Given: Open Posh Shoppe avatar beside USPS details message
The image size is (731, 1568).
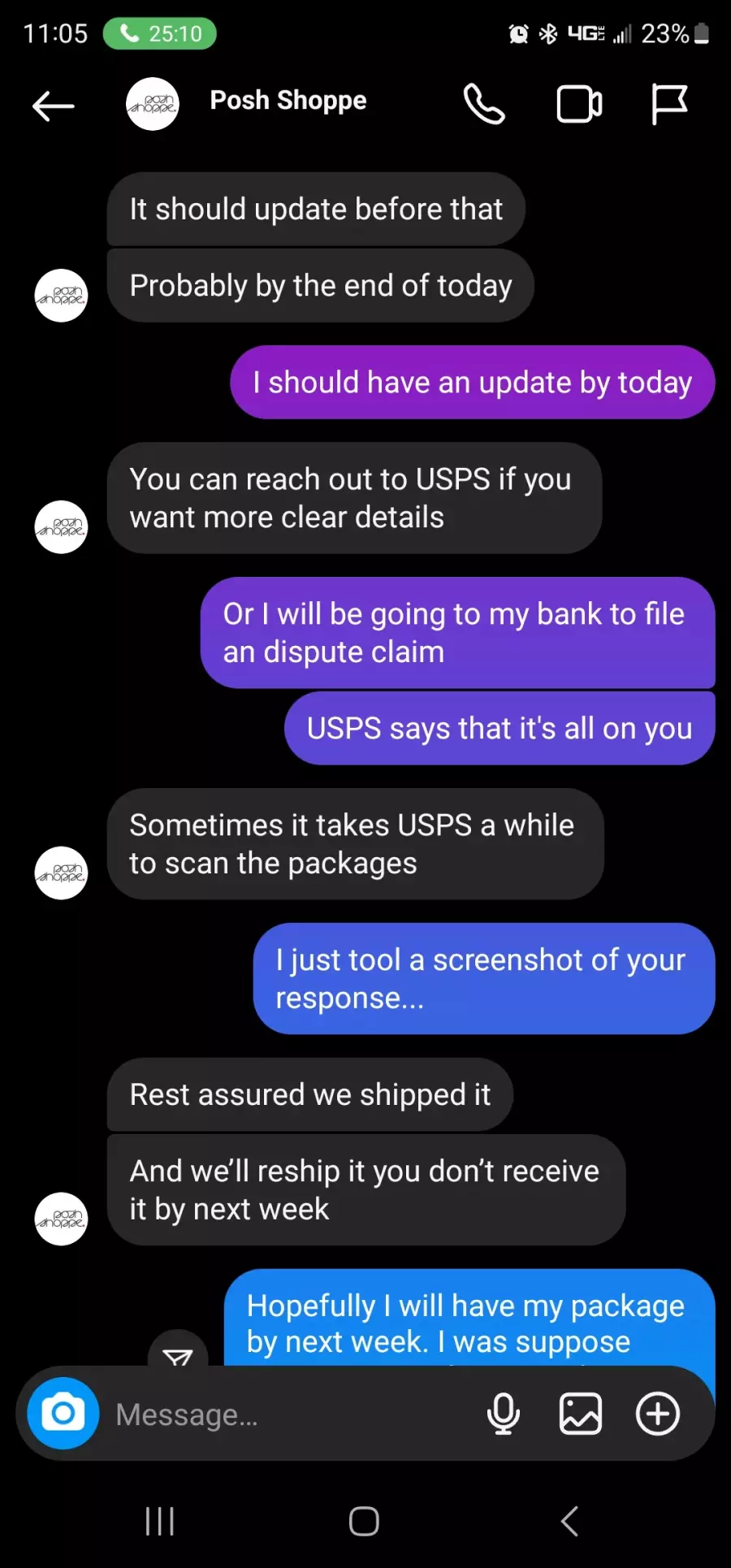Looking at the screenshot, I should (61, 526).
